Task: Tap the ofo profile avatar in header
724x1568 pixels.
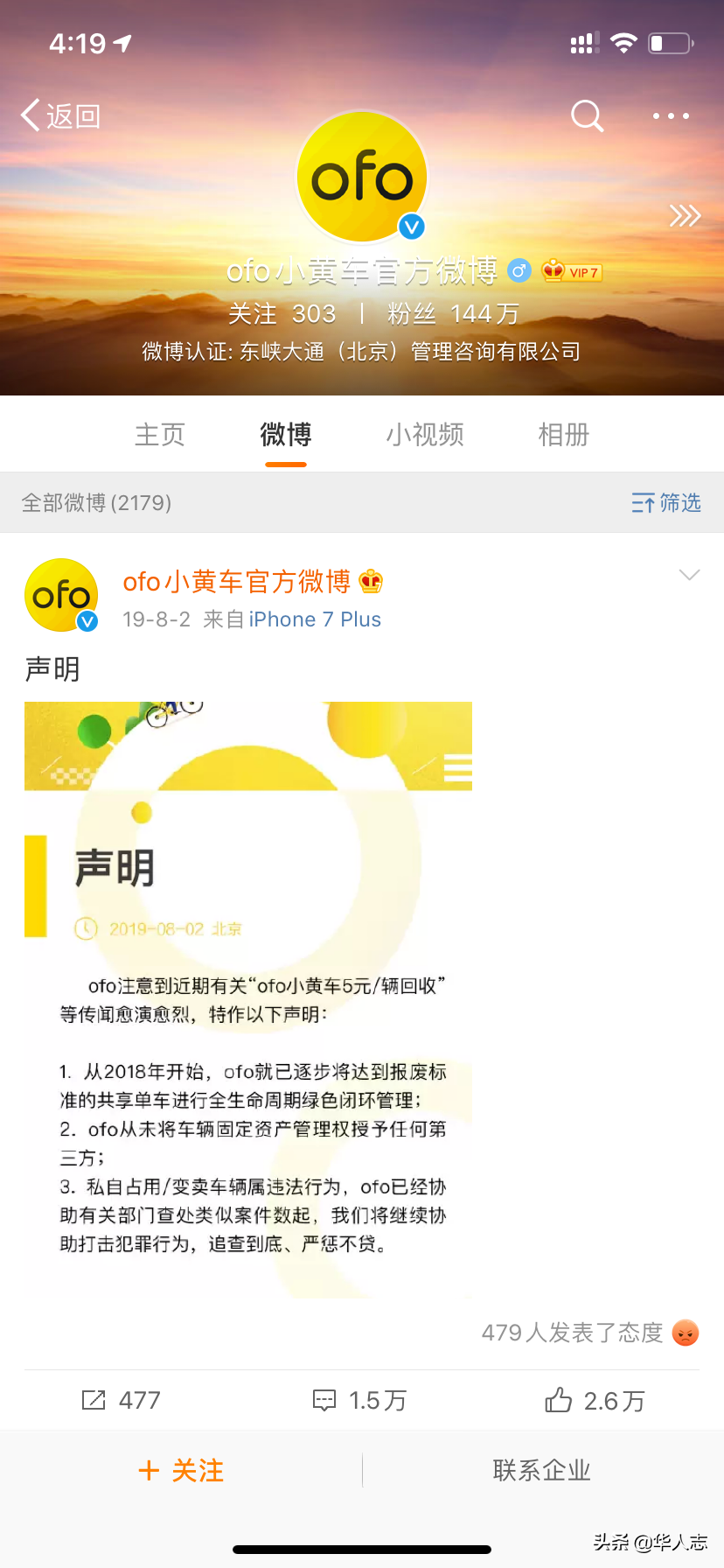Action: point(362,178)
